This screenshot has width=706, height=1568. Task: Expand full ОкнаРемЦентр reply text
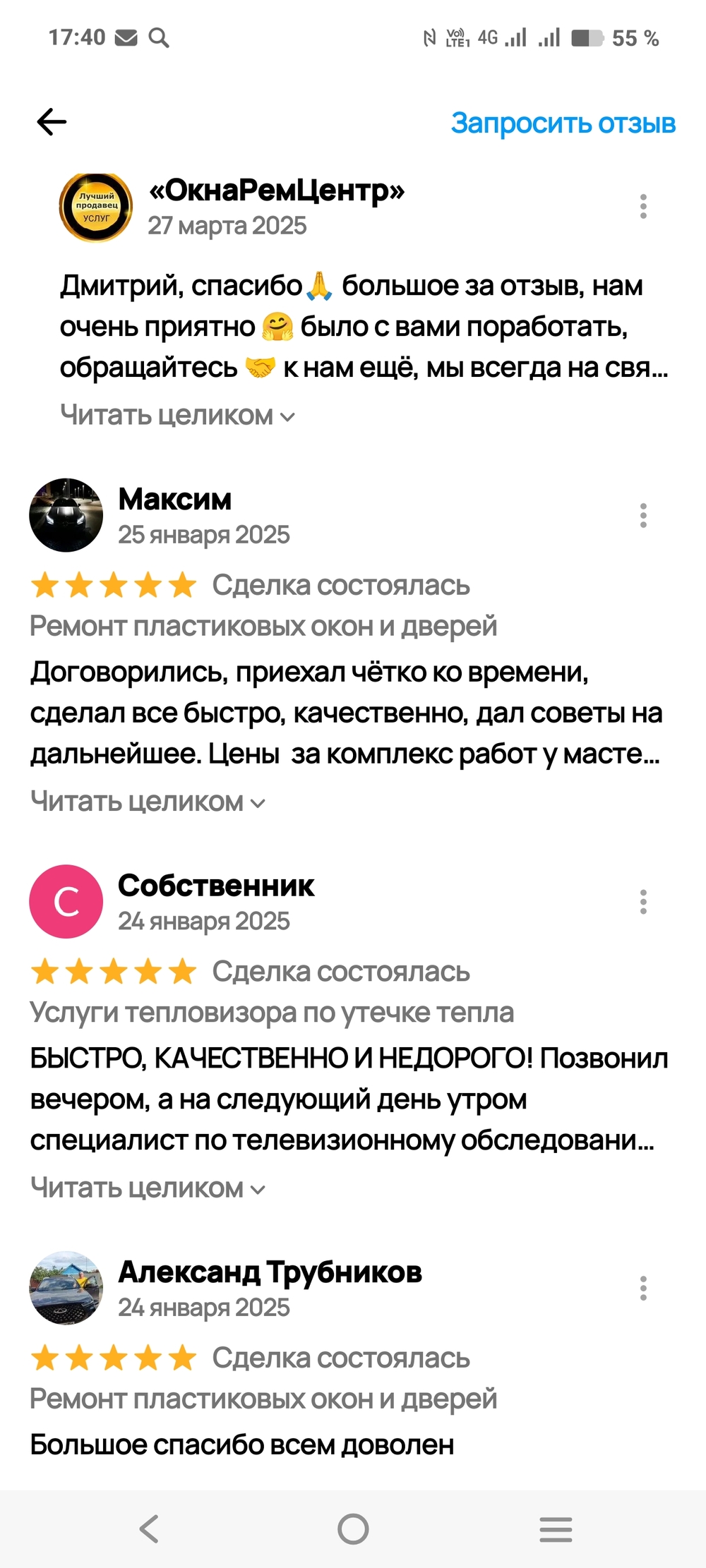(177, 416)
